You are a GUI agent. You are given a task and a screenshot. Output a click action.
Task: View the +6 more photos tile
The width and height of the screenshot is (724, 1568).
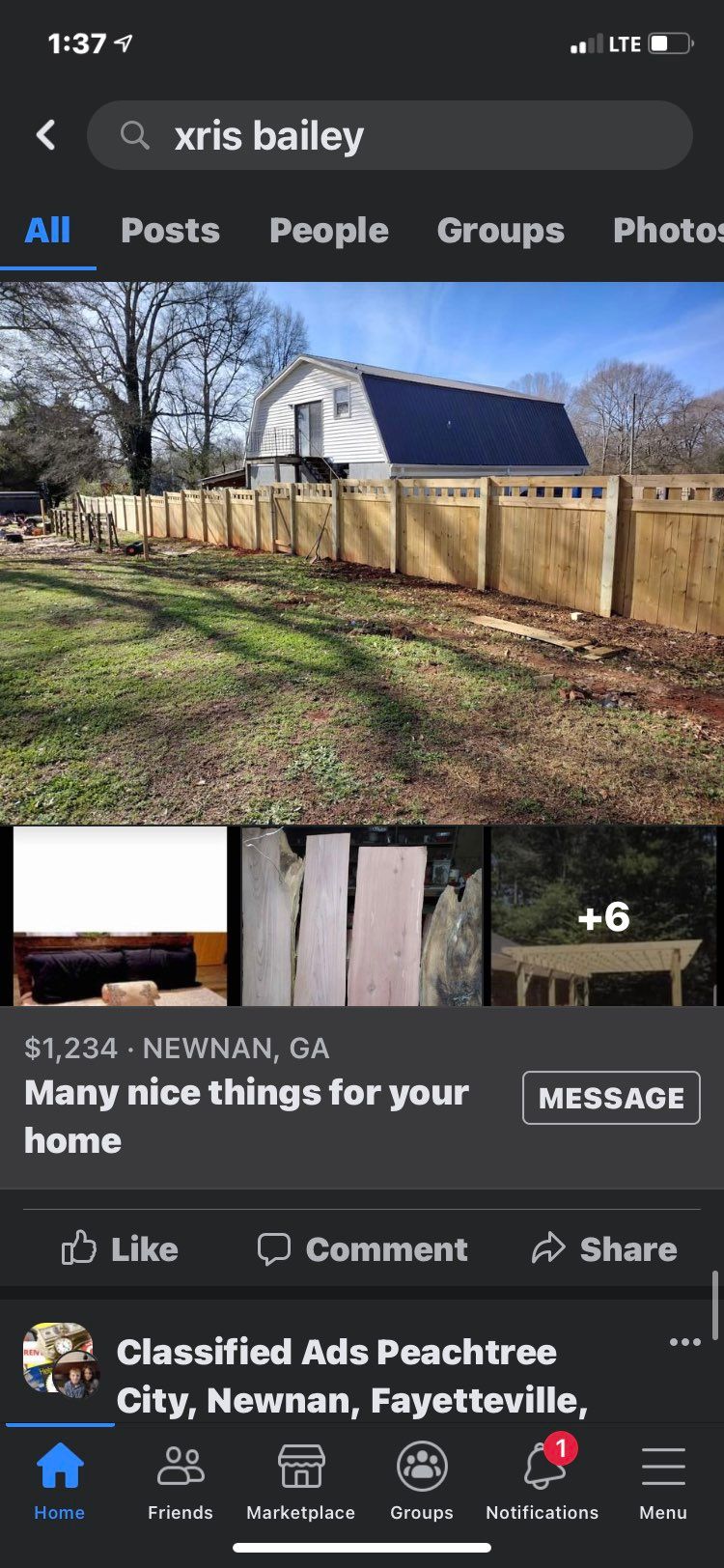(x=604, y=916)
